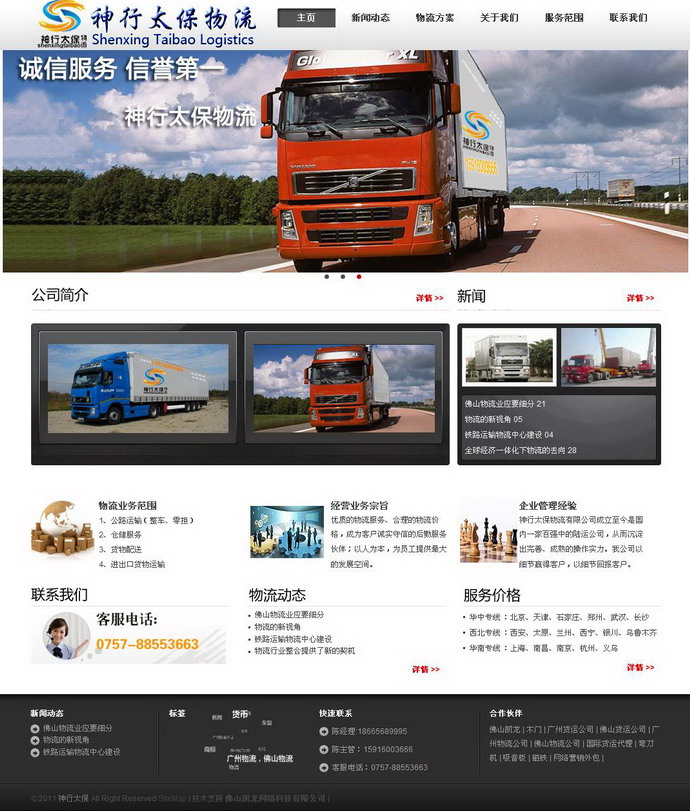Switch to the 新闻动态 nav item
The image size is (690, 811).
(370, 18)
